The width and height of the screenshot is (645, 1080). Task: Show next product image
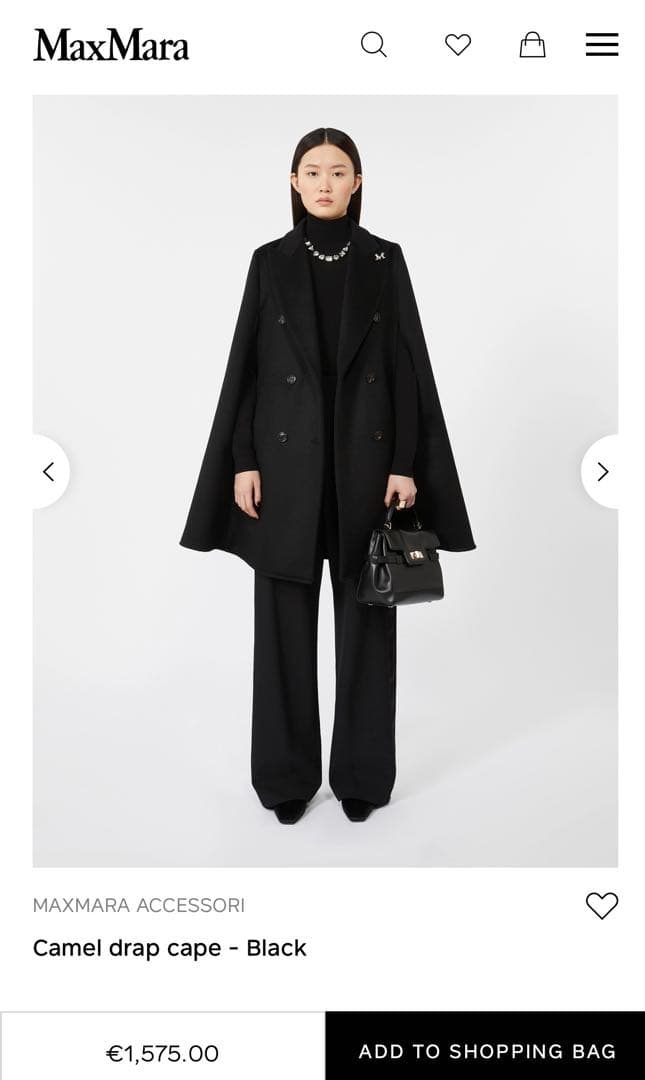coord(602,472)
